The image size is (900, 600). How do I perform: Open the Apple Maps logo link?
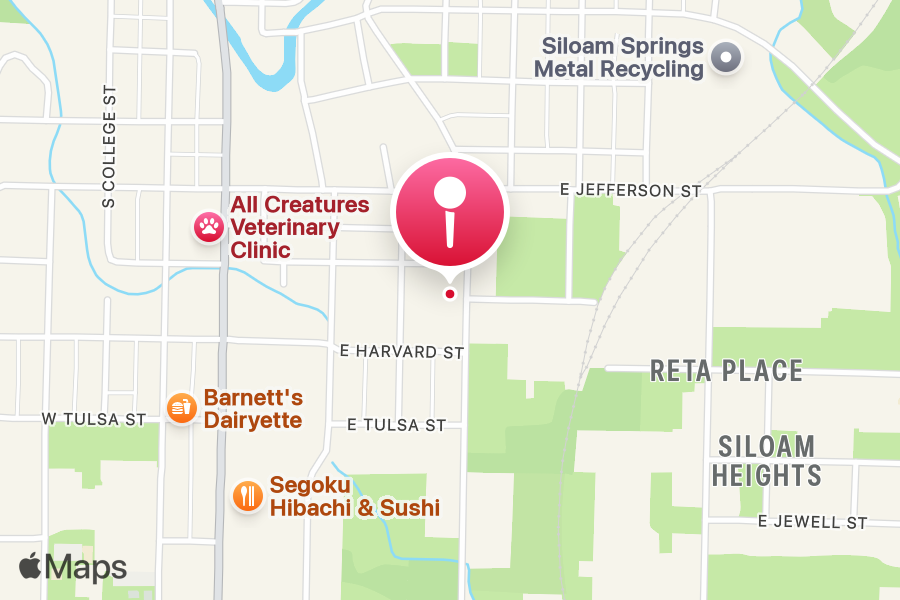point(72,567)
